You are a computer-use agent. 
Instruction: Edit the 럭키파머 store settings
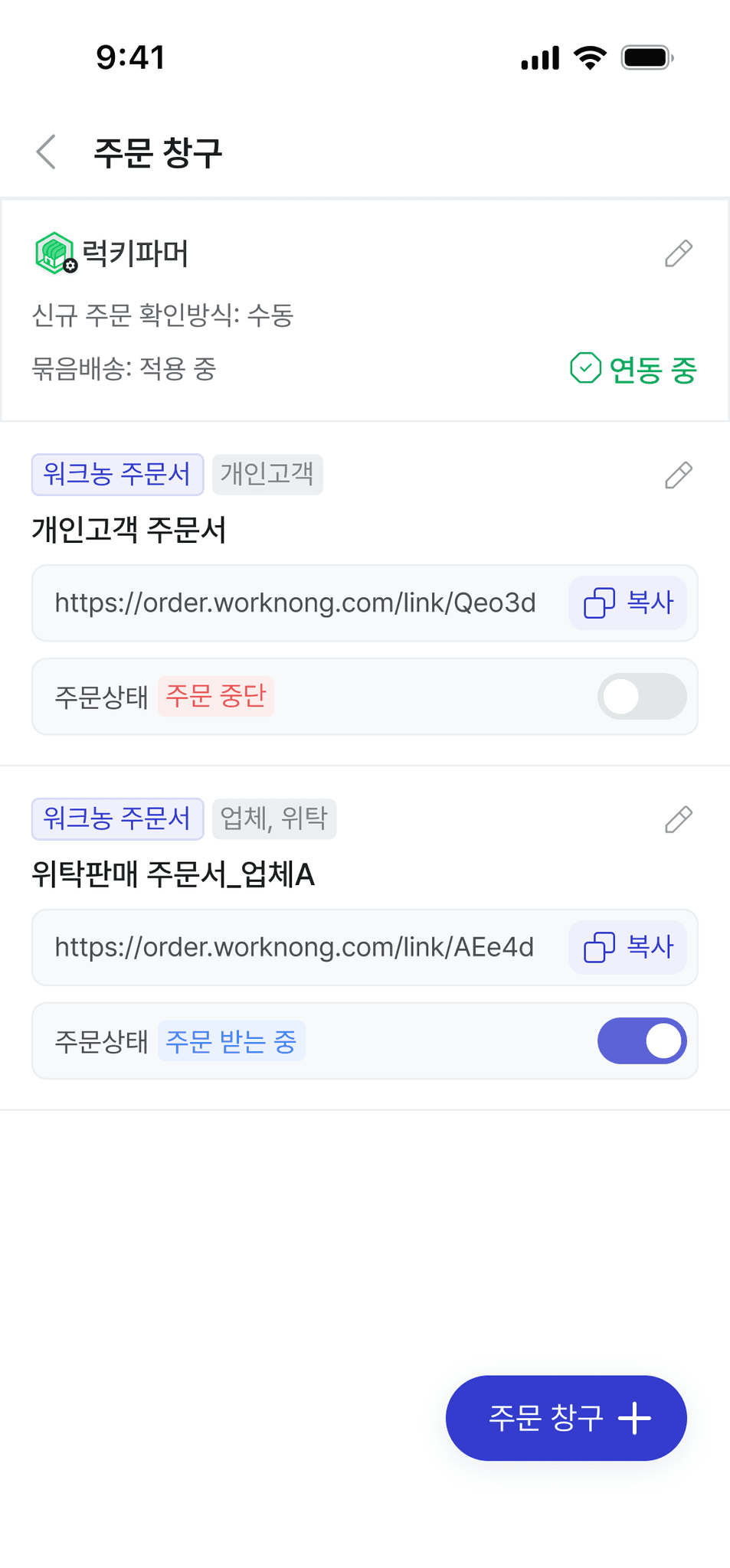[679, 253]
